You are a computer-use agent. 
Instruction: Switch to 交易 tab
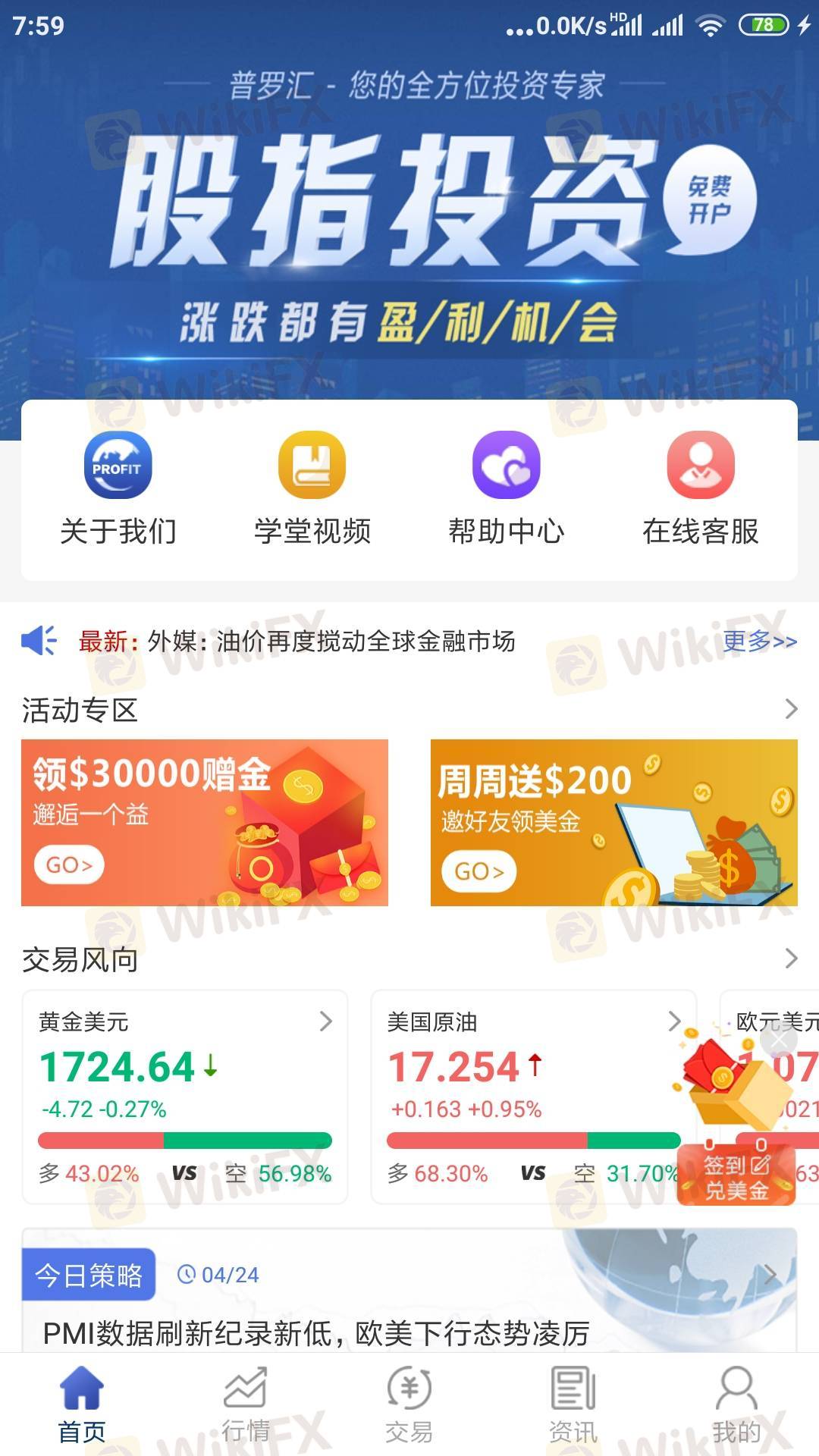(x=409, y=1403)
